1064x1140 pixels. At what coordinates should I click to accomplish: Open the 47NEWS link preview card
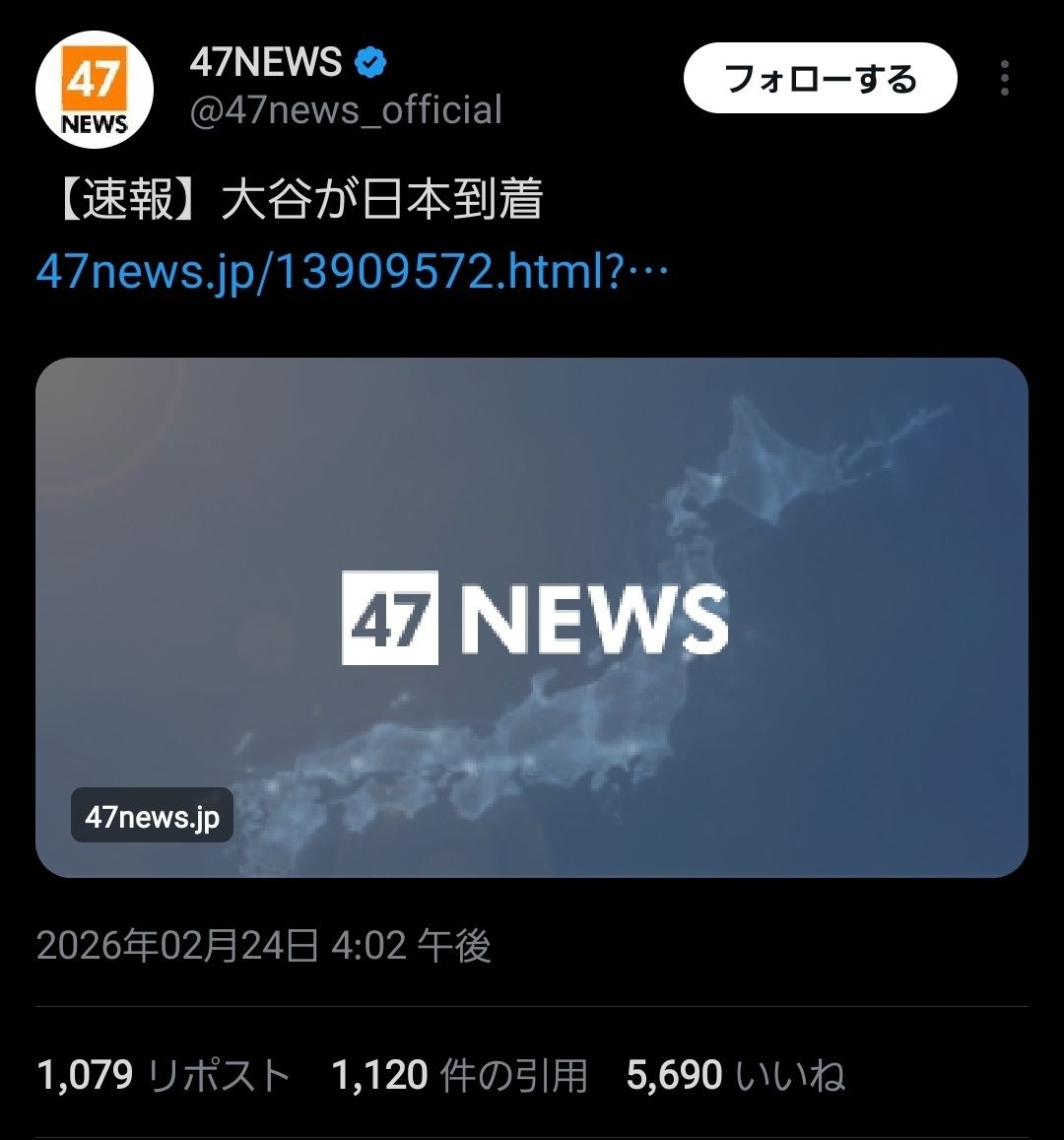click(532, 618)
